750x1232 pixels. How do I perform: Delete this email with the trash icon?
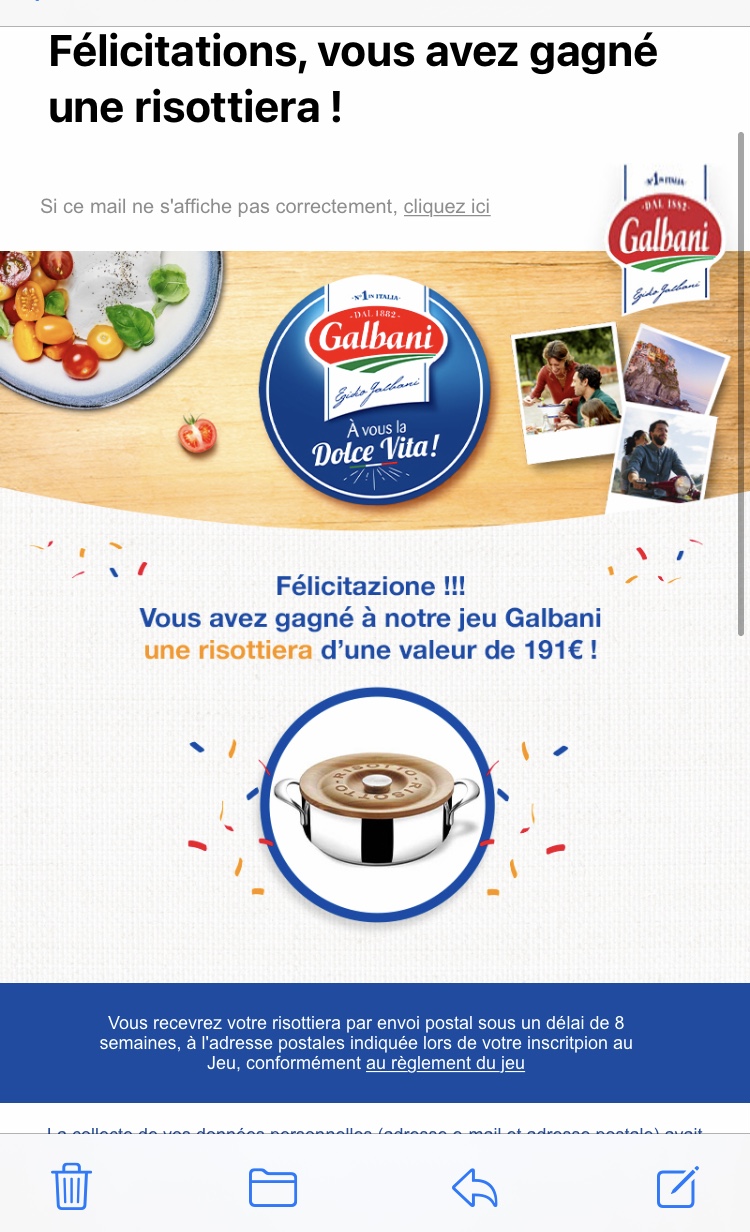pyautogui.click(x=71, y=1187)
